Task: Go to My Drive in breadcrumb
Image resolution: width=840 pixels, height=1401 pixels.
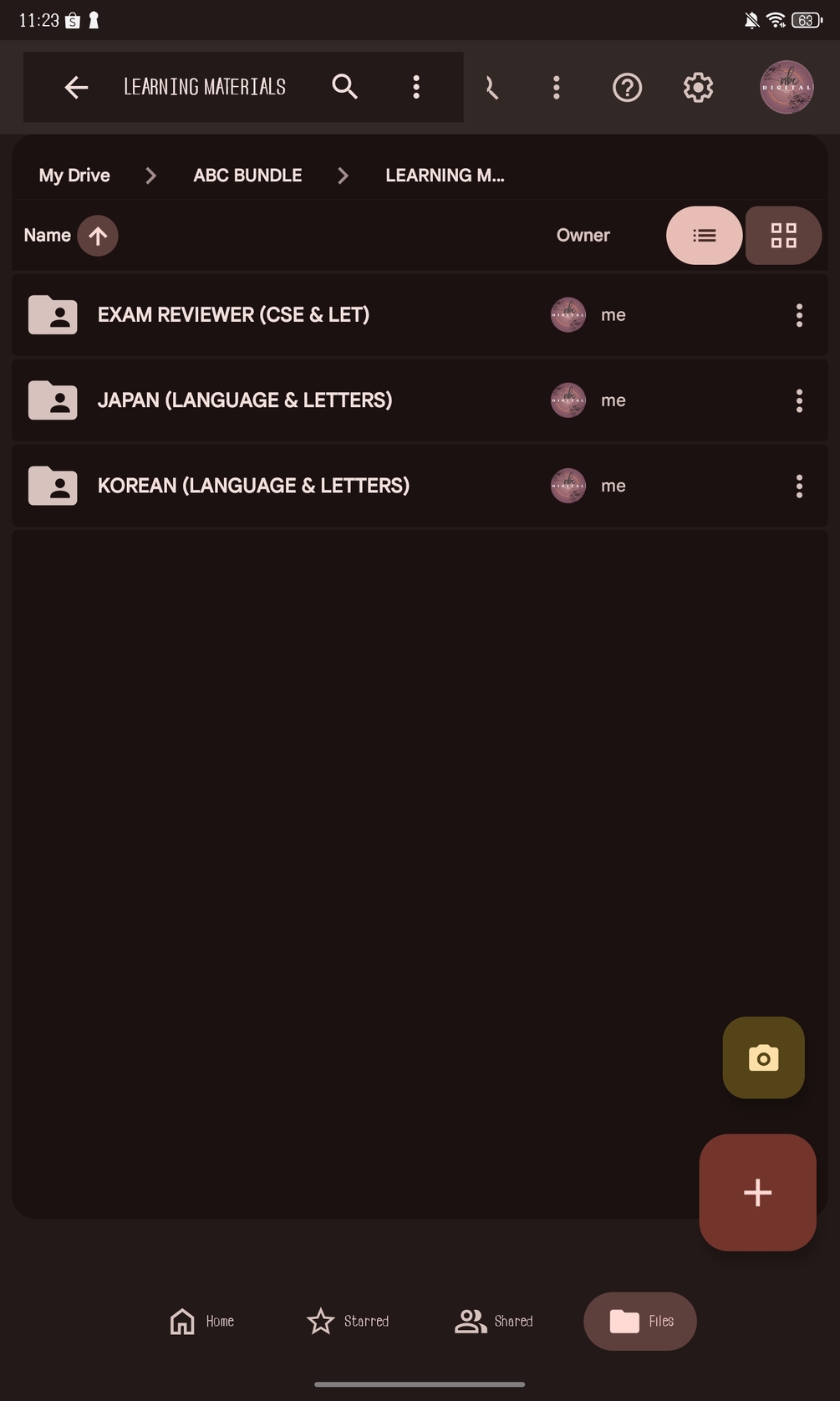Action: tap(74, 176)
